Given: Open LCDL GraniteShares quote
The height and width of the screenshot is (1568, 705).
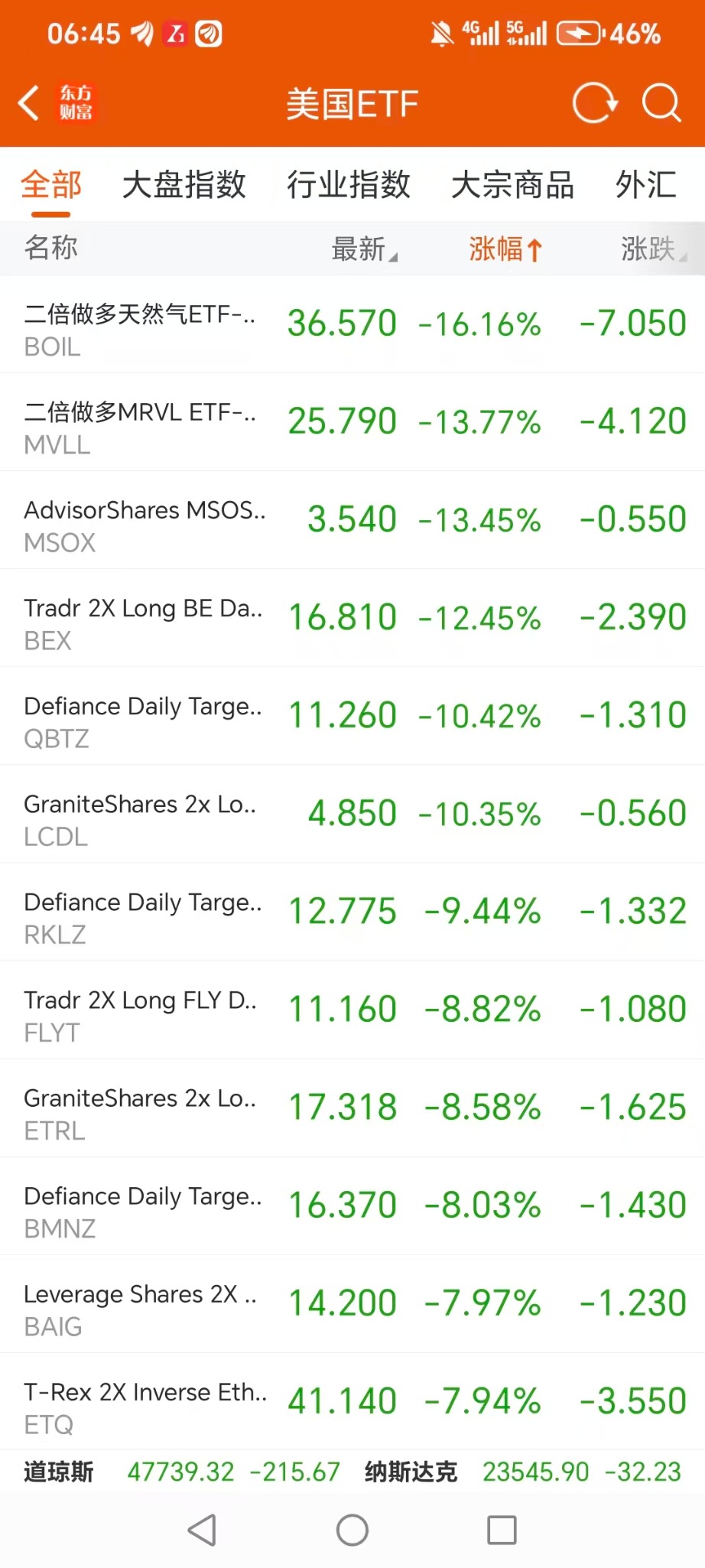Looking at the screenshot, I should pyautogui.click(x=352, y=814).
